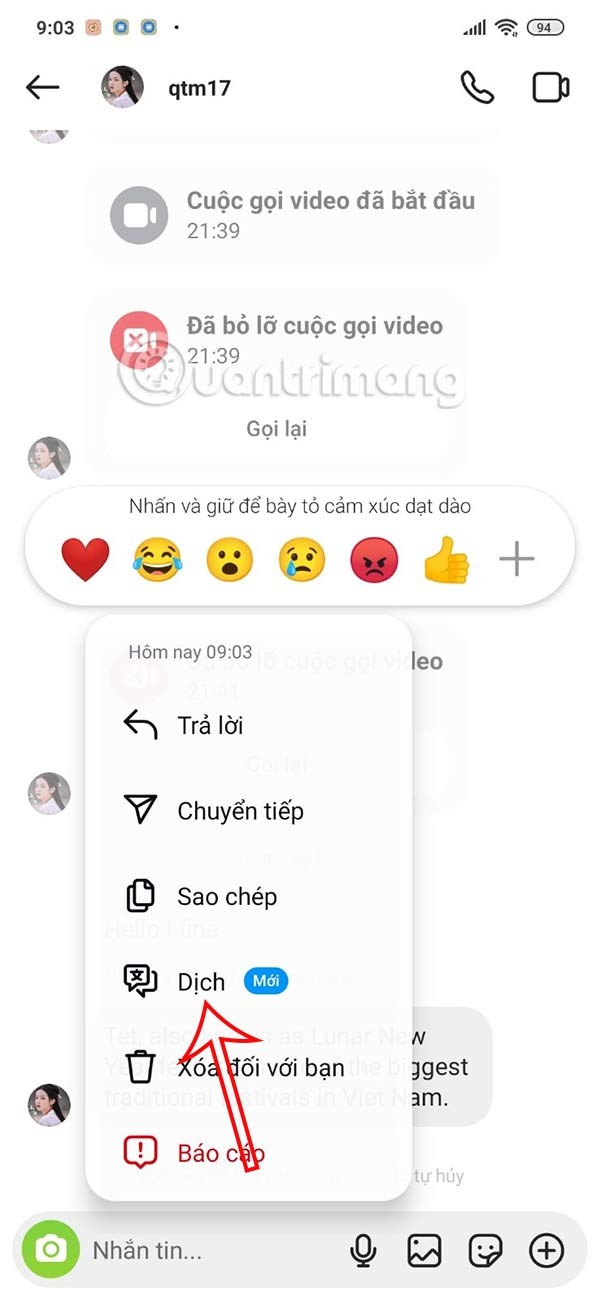Open the sticker picker icon
Image resolution: width=600 pixels, height=1300 pixels.
pos(486,1249)
